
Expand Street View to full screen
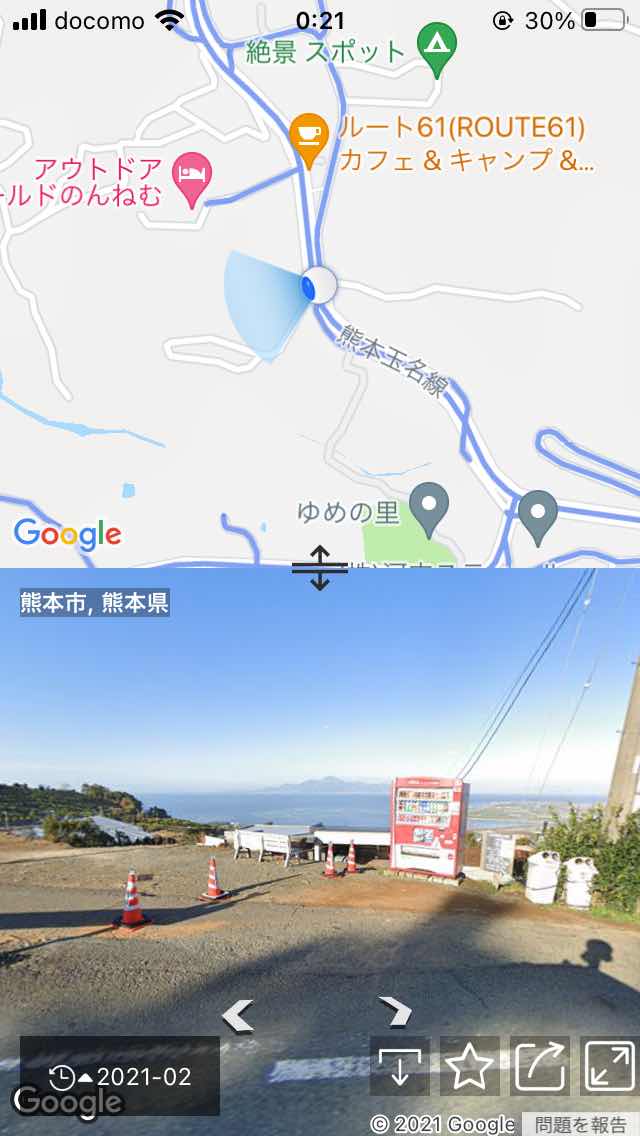coord(608,1066)
